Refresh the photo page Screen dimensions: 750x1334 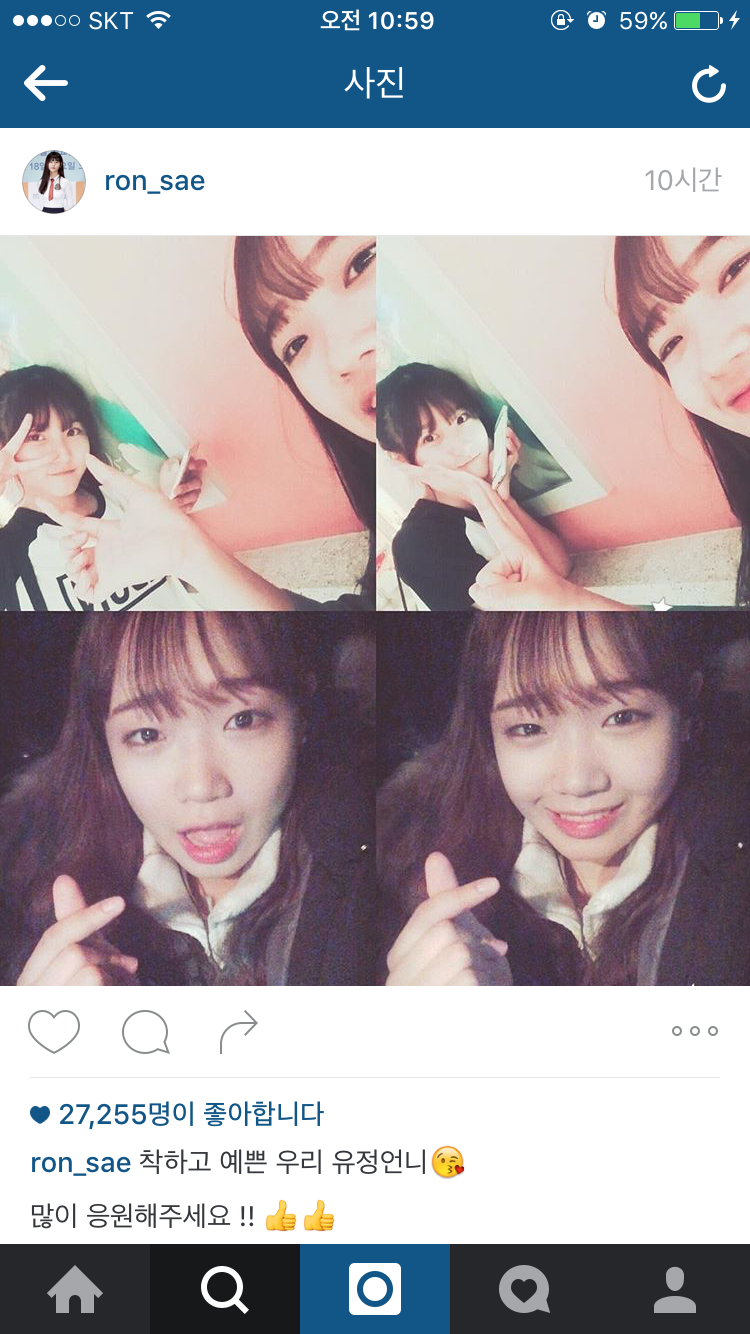[708, 85]
